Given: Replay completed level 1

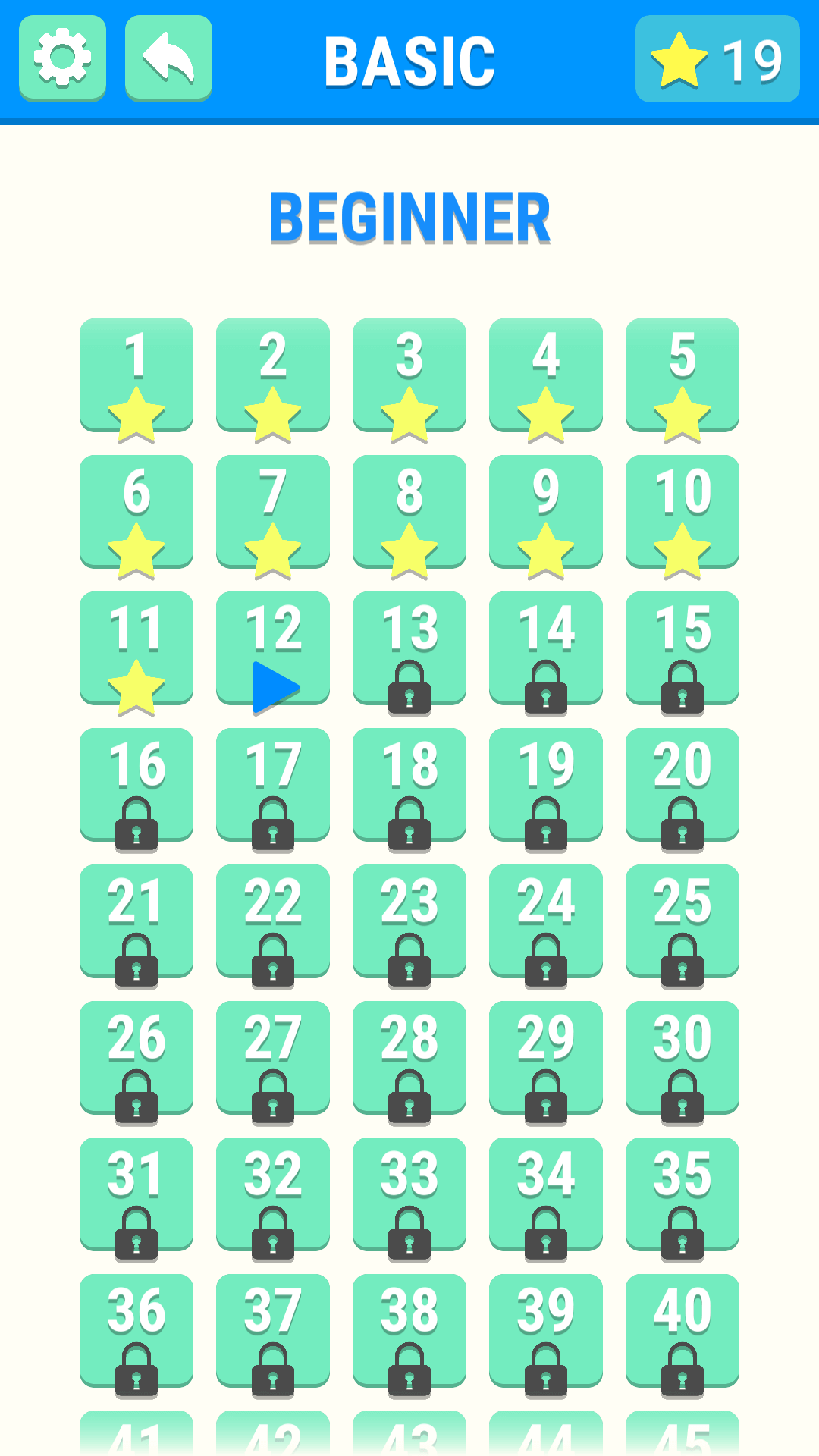Looking at the screenshot, I should pos(136,375).
